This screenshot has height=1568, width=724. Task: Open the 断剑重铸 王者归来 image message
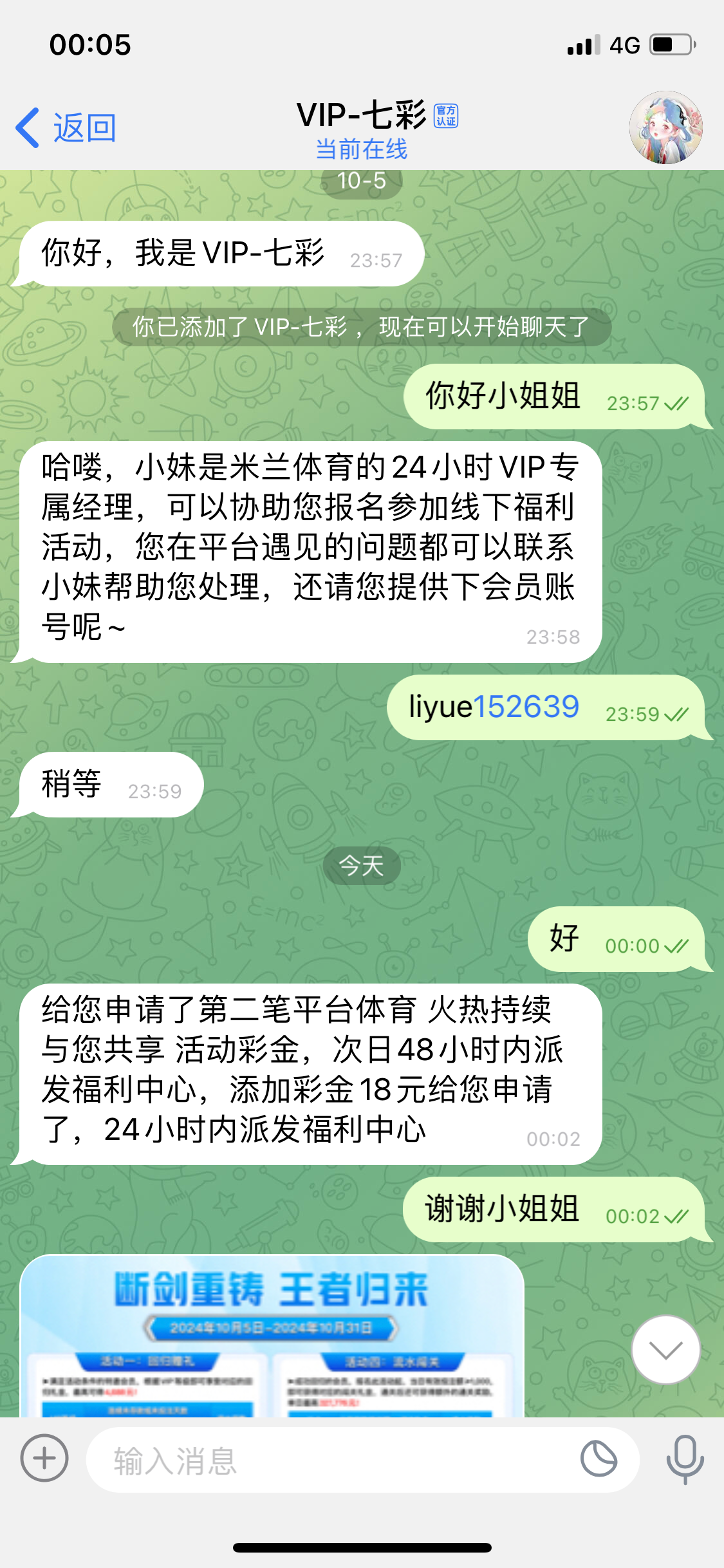tap(272, 1336)
